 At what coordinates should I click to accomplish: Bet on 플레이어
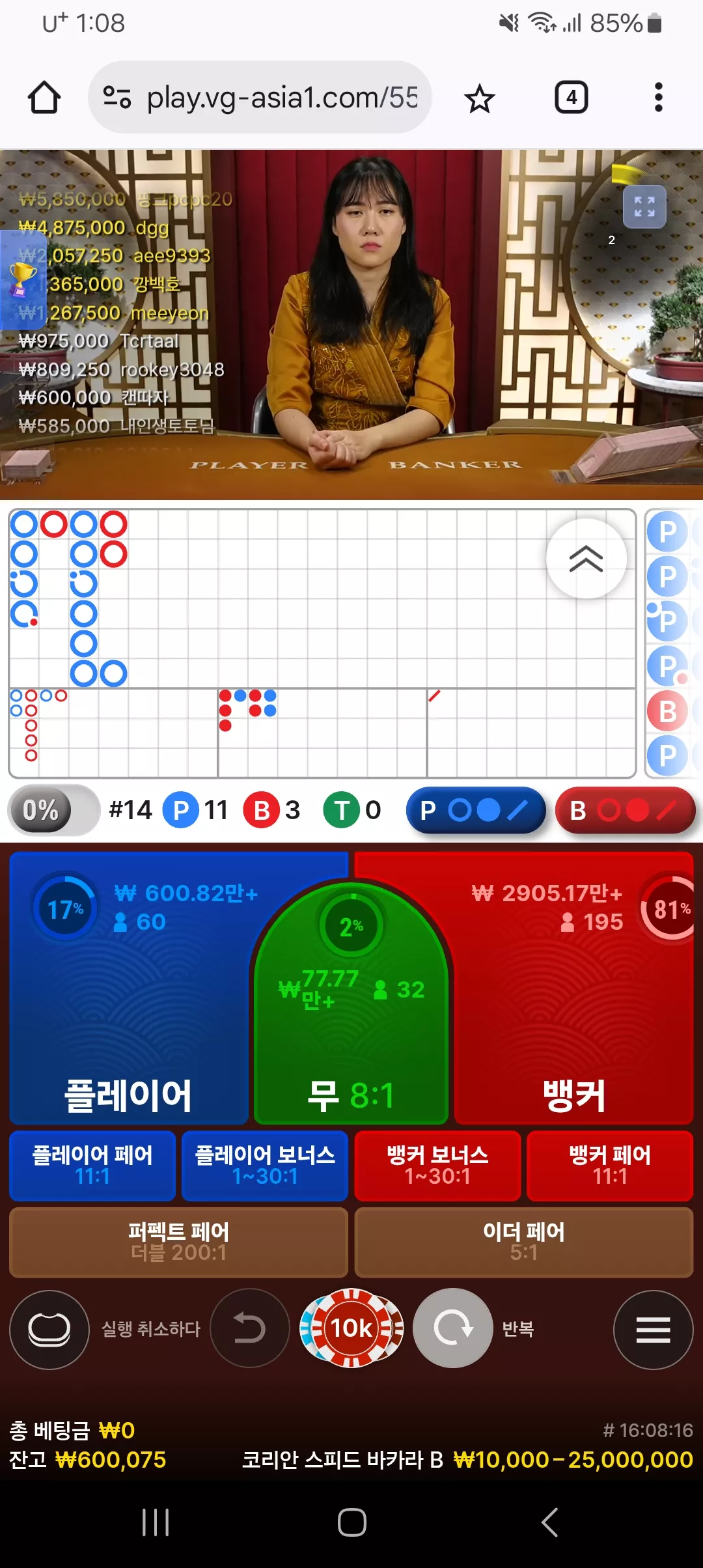click(x=128, y=988)
